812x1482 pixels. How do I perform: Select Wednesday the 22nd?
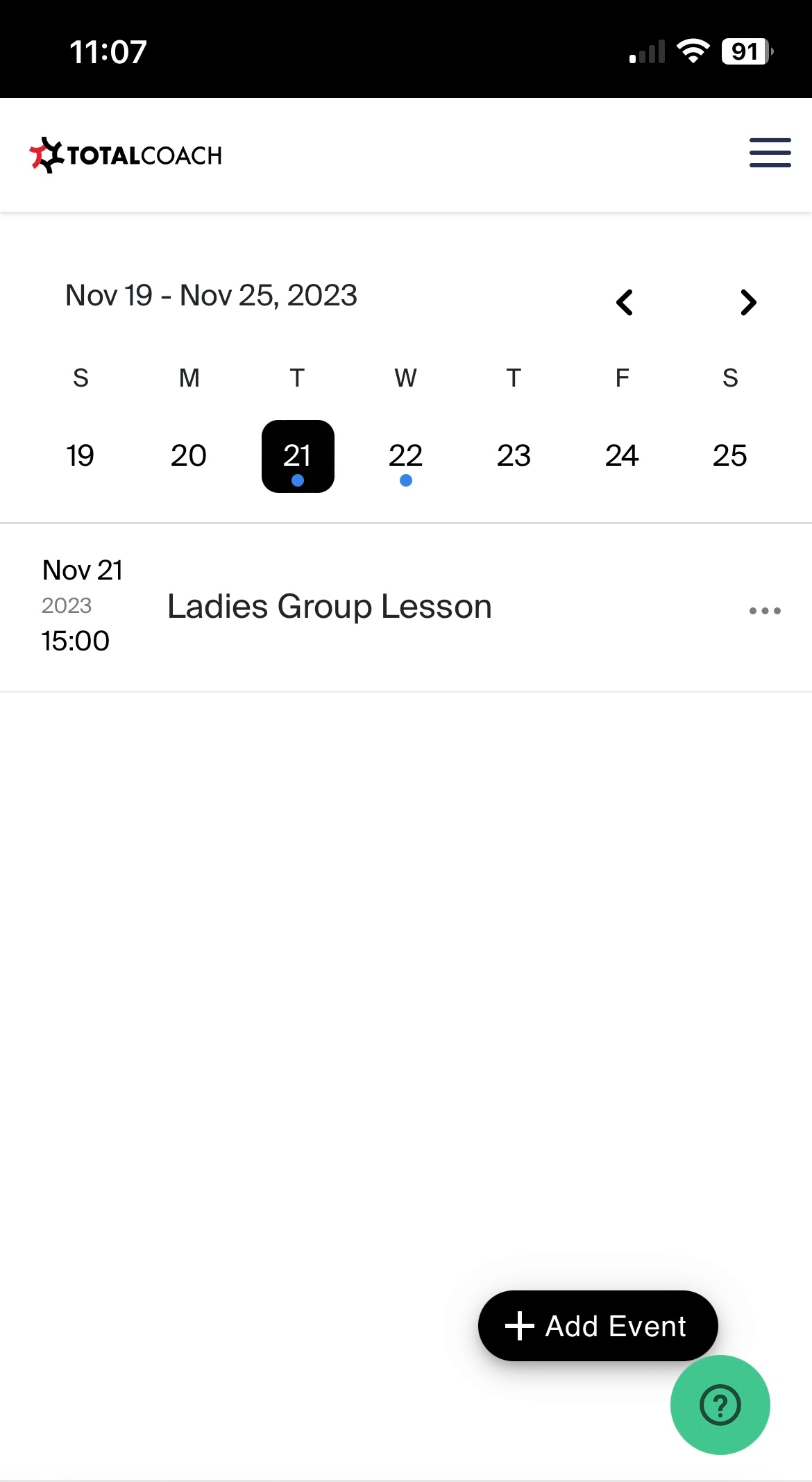(406, 456)
